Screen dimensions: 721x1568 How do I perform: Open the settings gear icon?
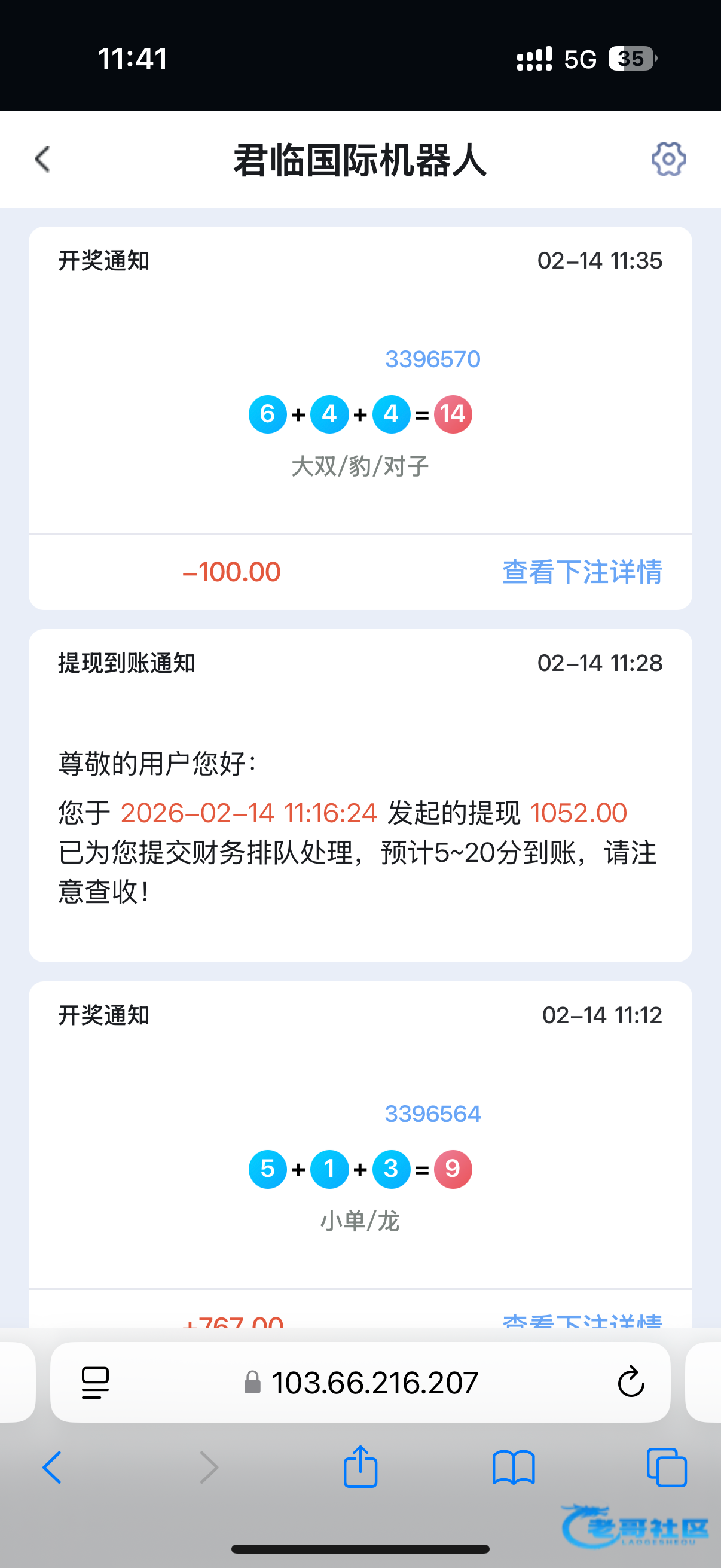tap(668, 160)
